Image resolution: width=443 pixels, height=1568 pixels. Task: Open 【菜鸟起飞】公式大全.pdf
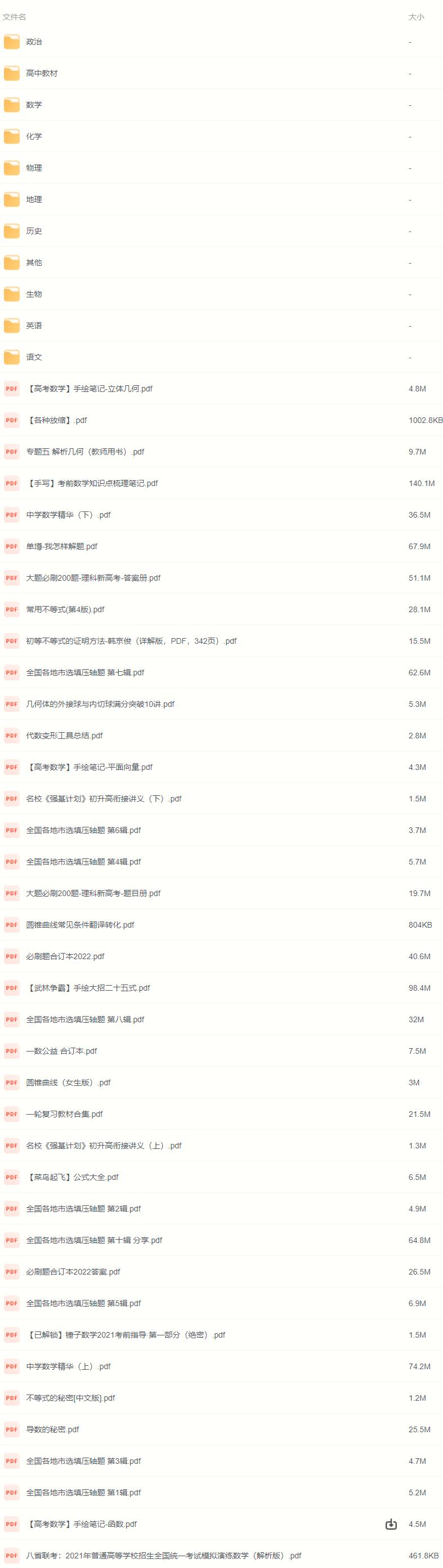(x=73, y=1177)
